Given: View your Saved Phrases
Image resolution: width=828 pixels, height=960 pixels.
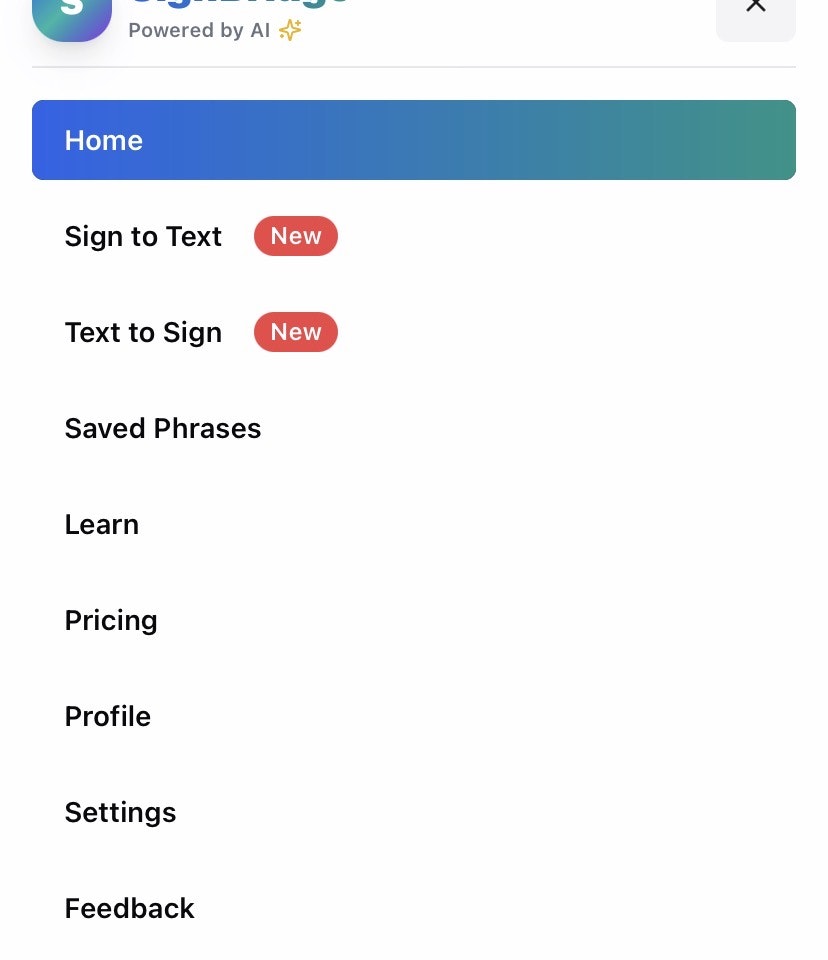Looking at the screenshot, I should tap(162, 428).
